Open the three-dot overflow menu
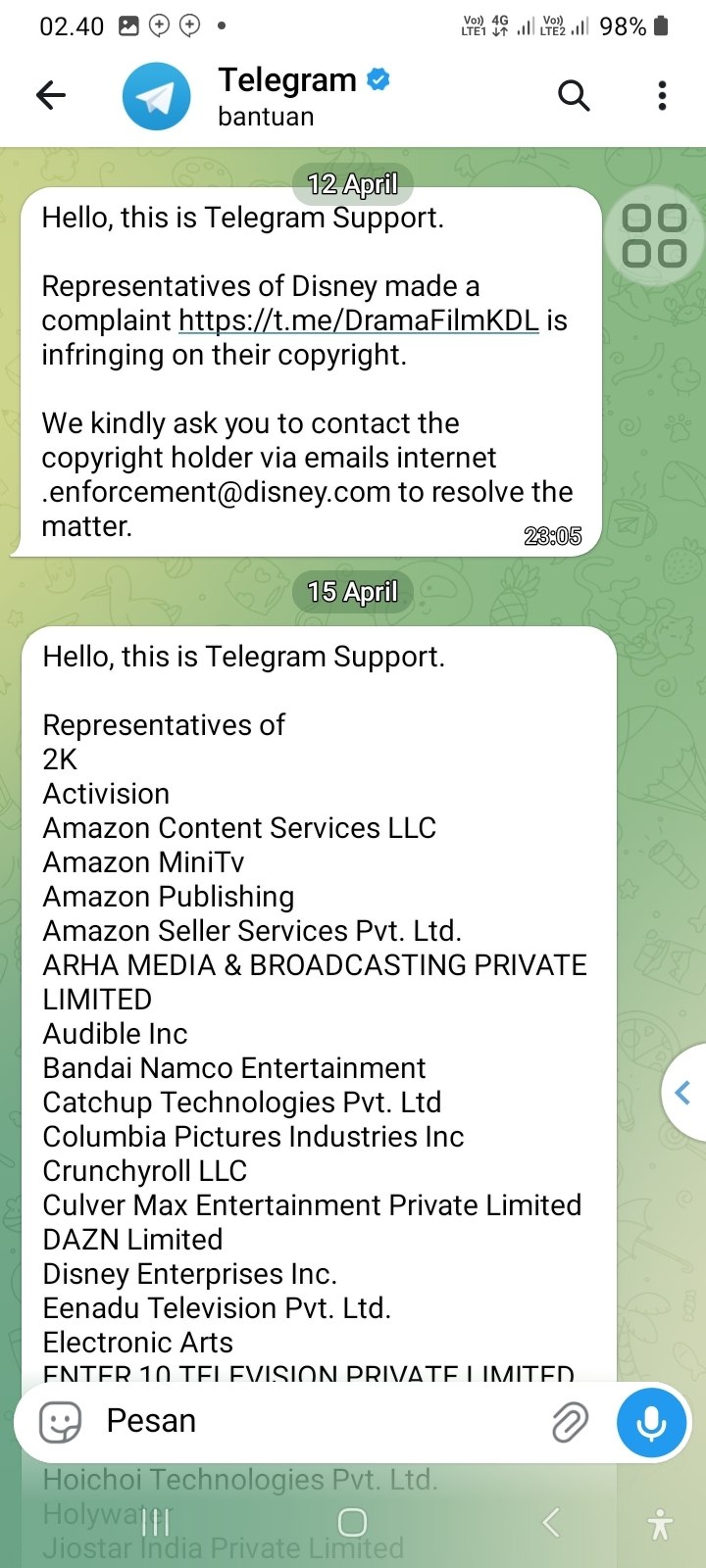This screenshot has width=706, height=1568. 663,95
